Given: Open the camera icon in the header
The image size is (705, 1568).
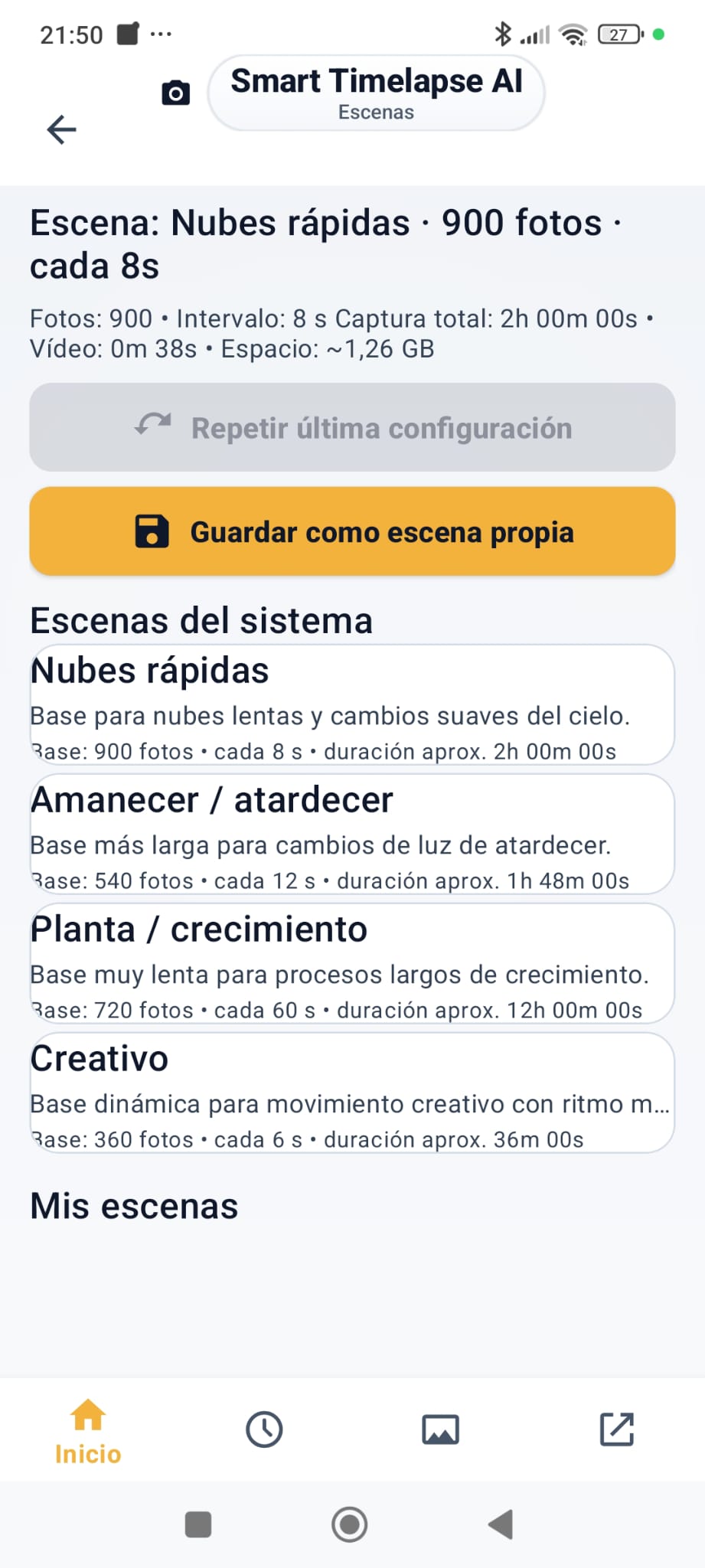Looking at the screenshot, I should [175, 92].
